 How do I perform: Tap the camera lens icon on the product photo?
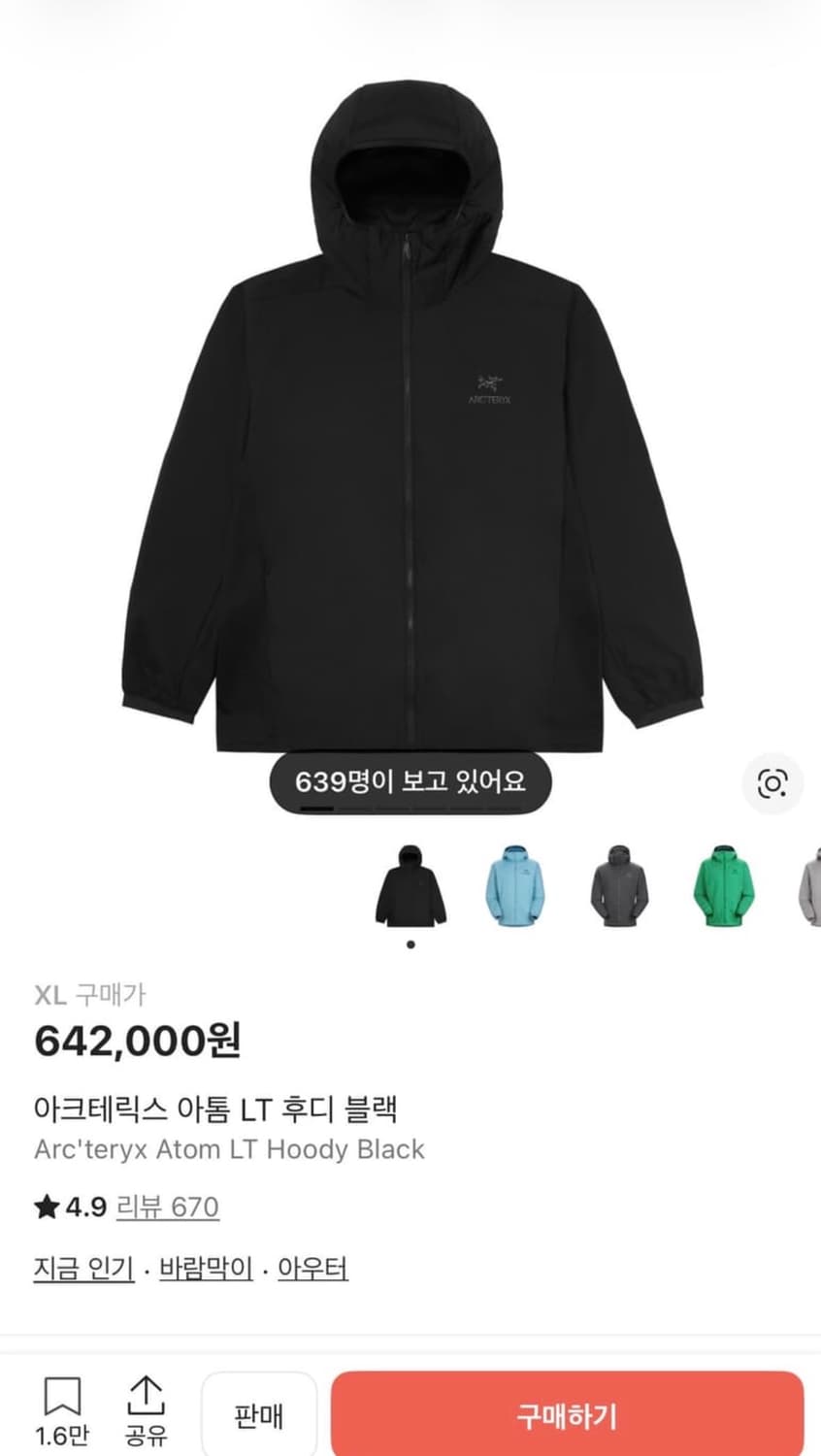[773, 783]
